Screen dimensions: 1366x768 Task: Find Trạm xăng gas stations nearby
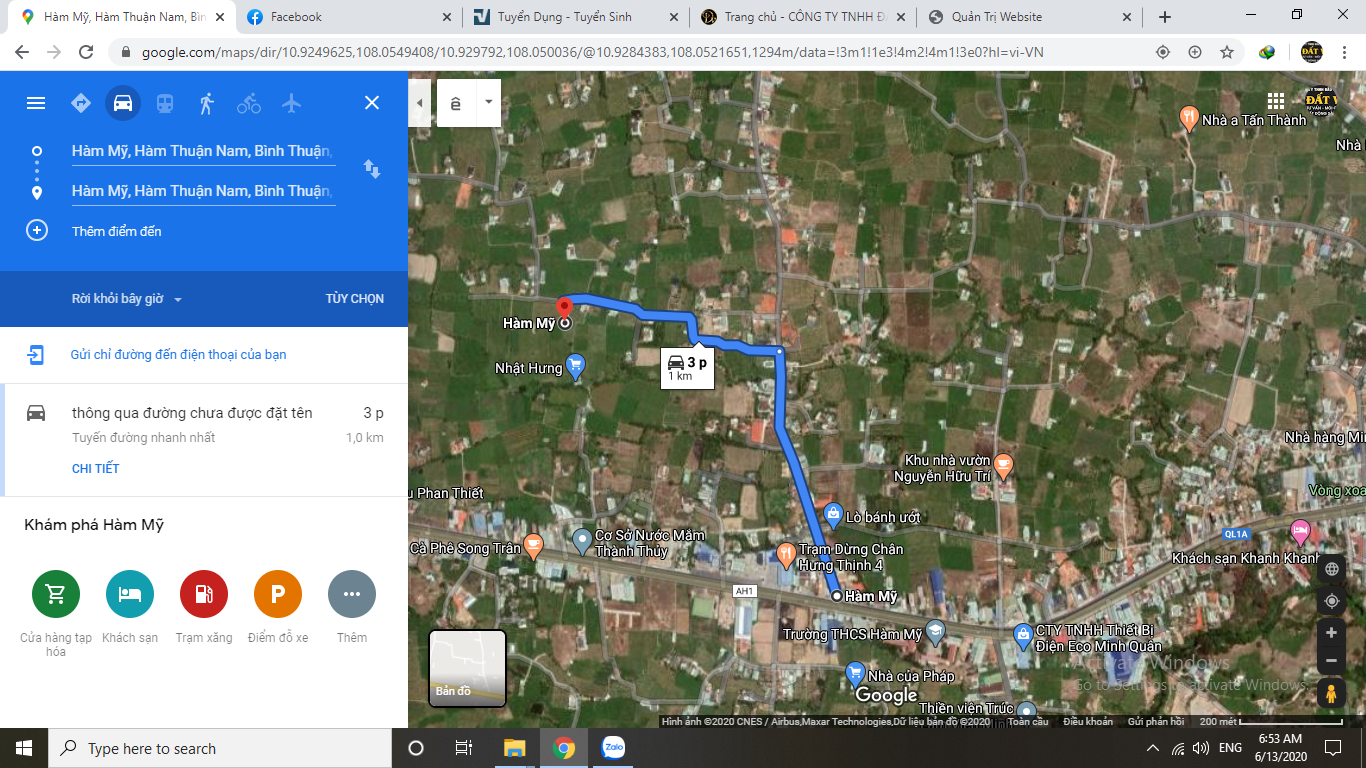(x=204, y=594)
